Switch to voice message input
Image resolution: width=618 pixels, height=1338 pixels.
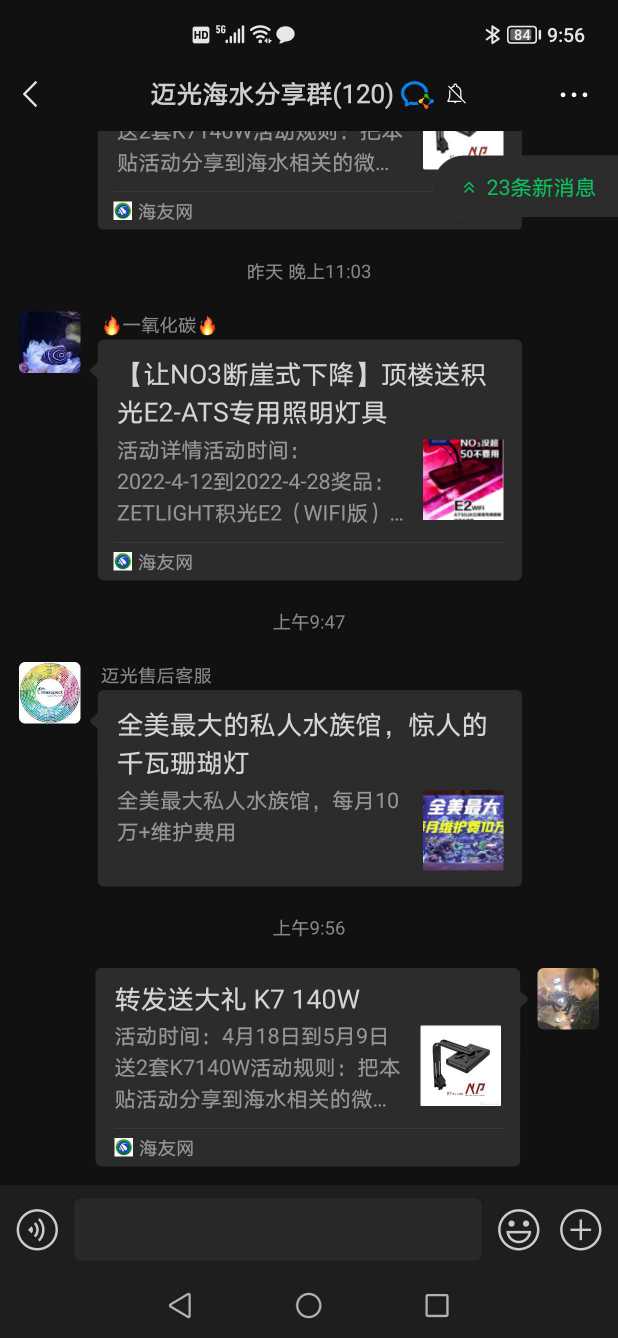(x=38, y=1229)
